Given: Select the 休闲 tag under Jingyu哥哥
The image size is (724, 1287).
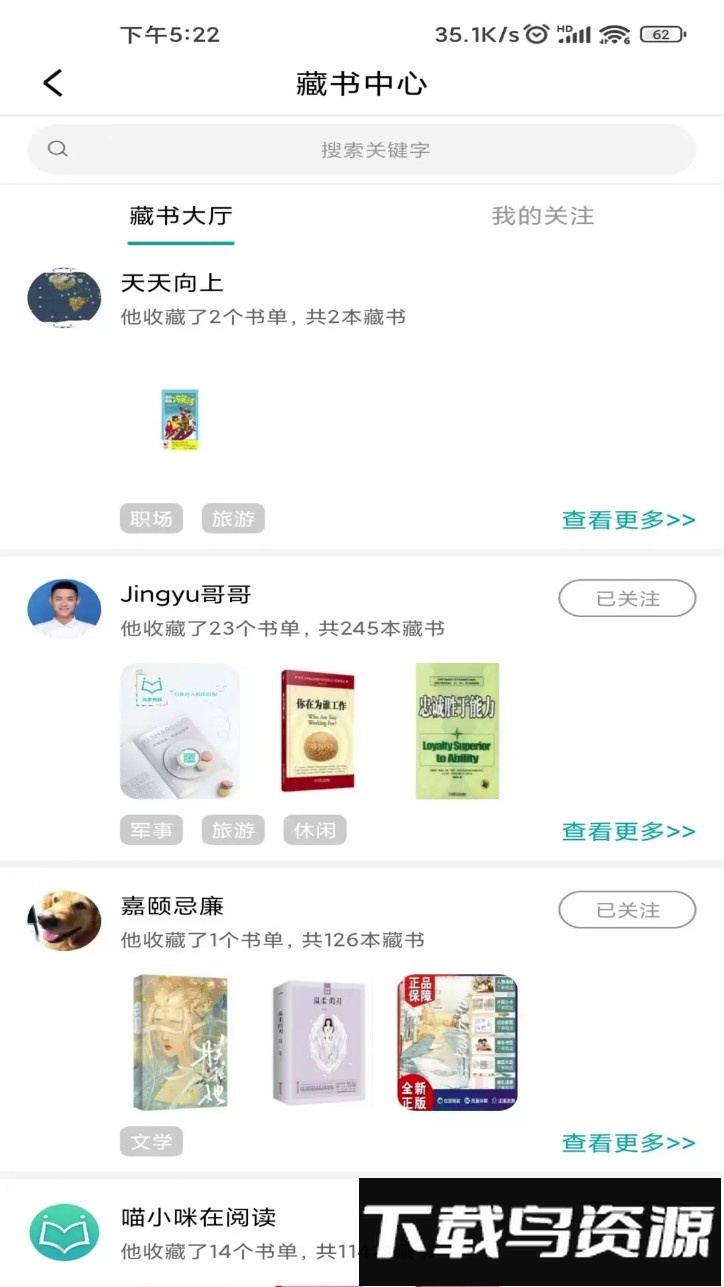Looking at the screenshot, I should point(314,830).
